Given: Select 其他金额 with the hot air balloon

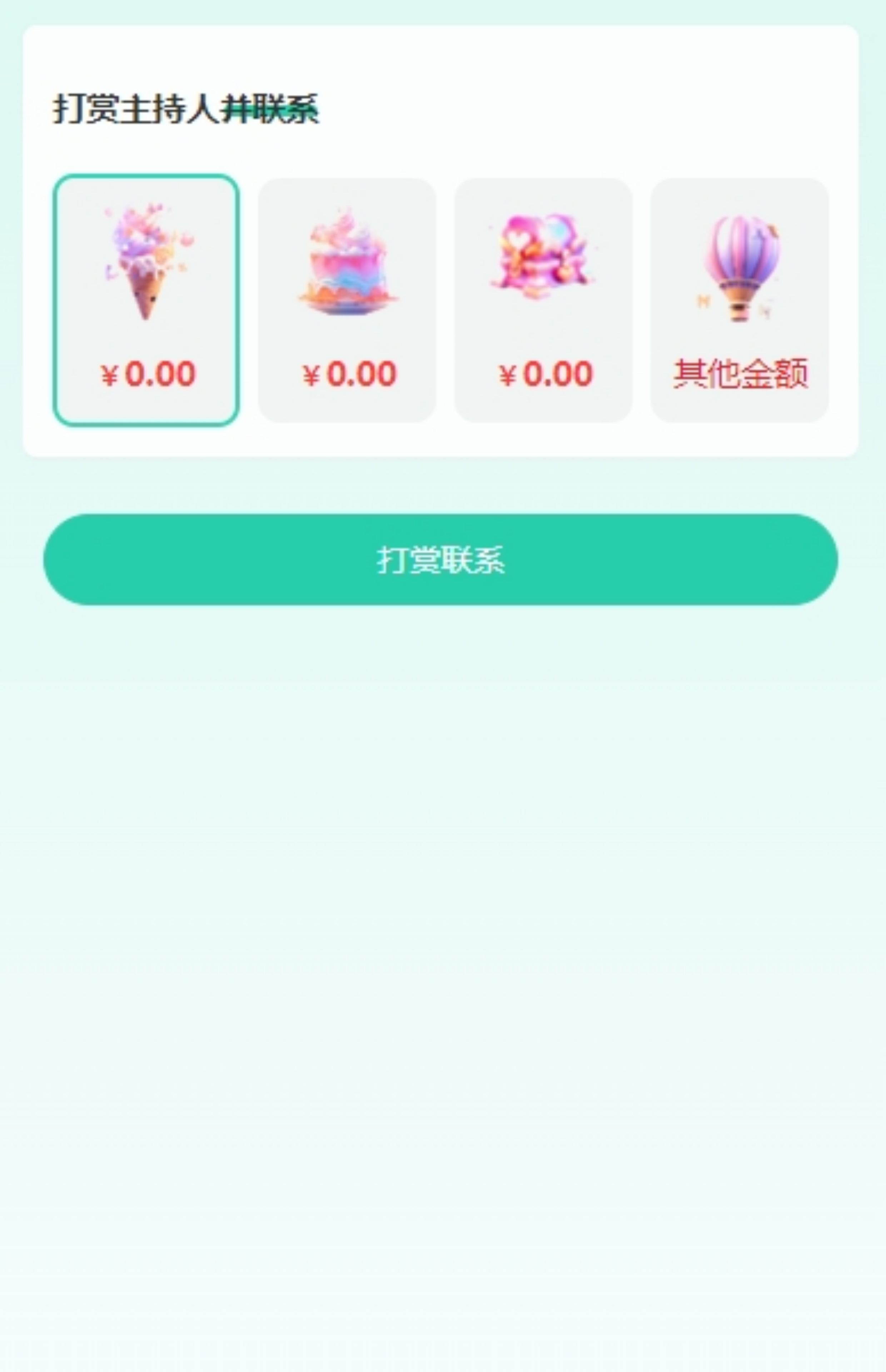Looking at the screenshot, I should tap(739, 300).
